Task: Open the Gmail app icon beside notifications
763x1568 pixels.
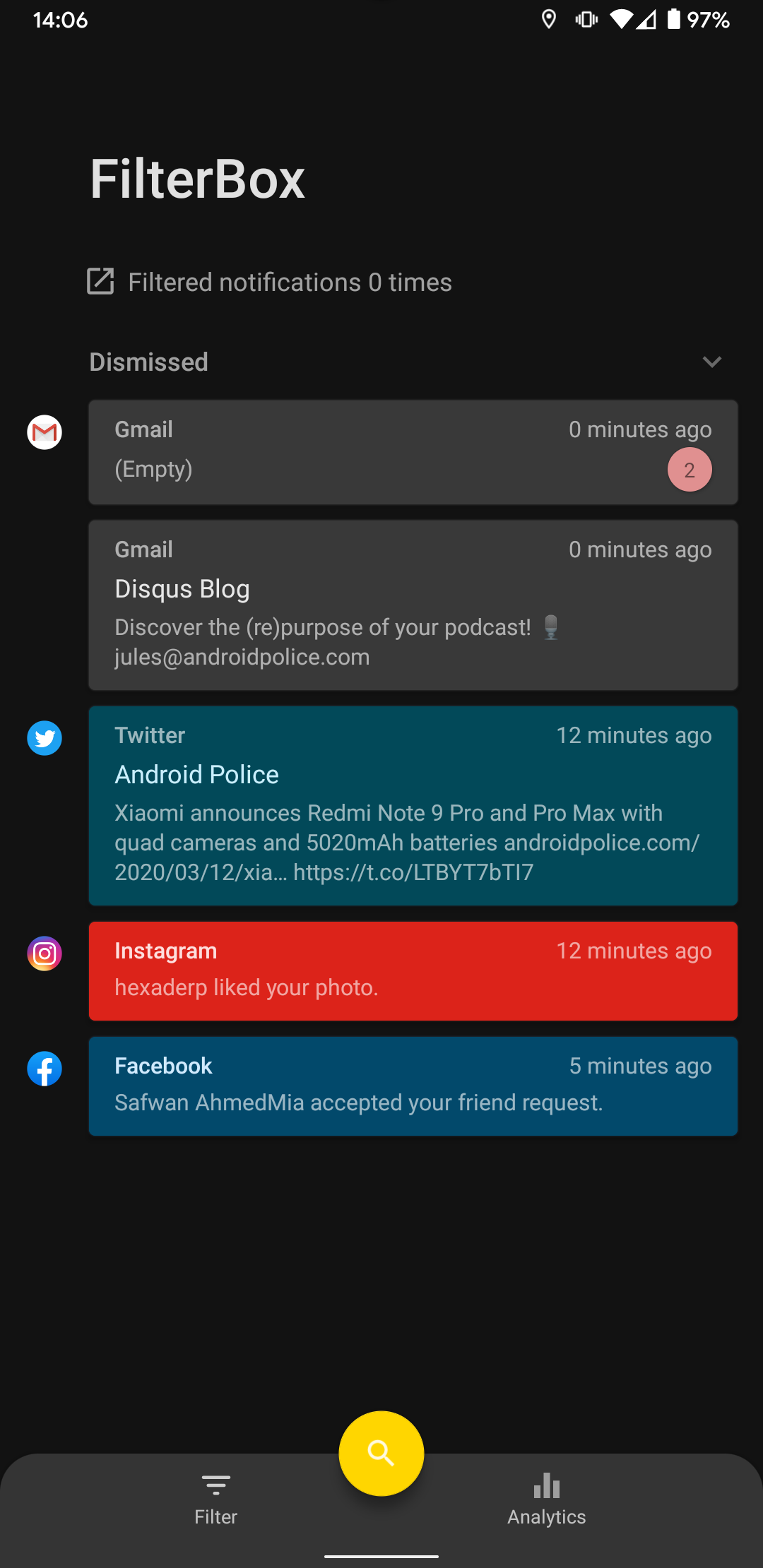Action: (x=44, y=432)
